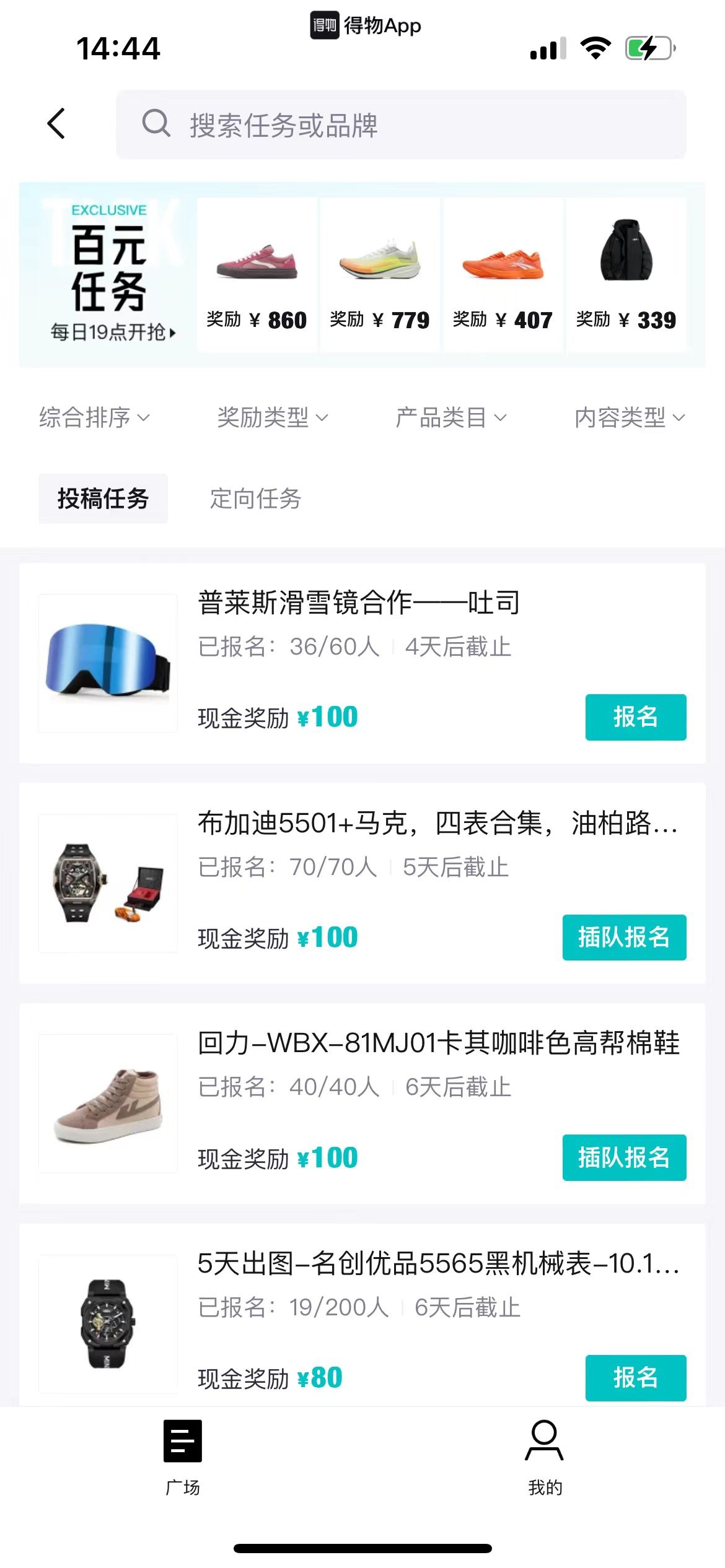This screenshot has width=725, height=1568.
Task: Switch to the 定向任务 tab
Action: coord(255,499)
